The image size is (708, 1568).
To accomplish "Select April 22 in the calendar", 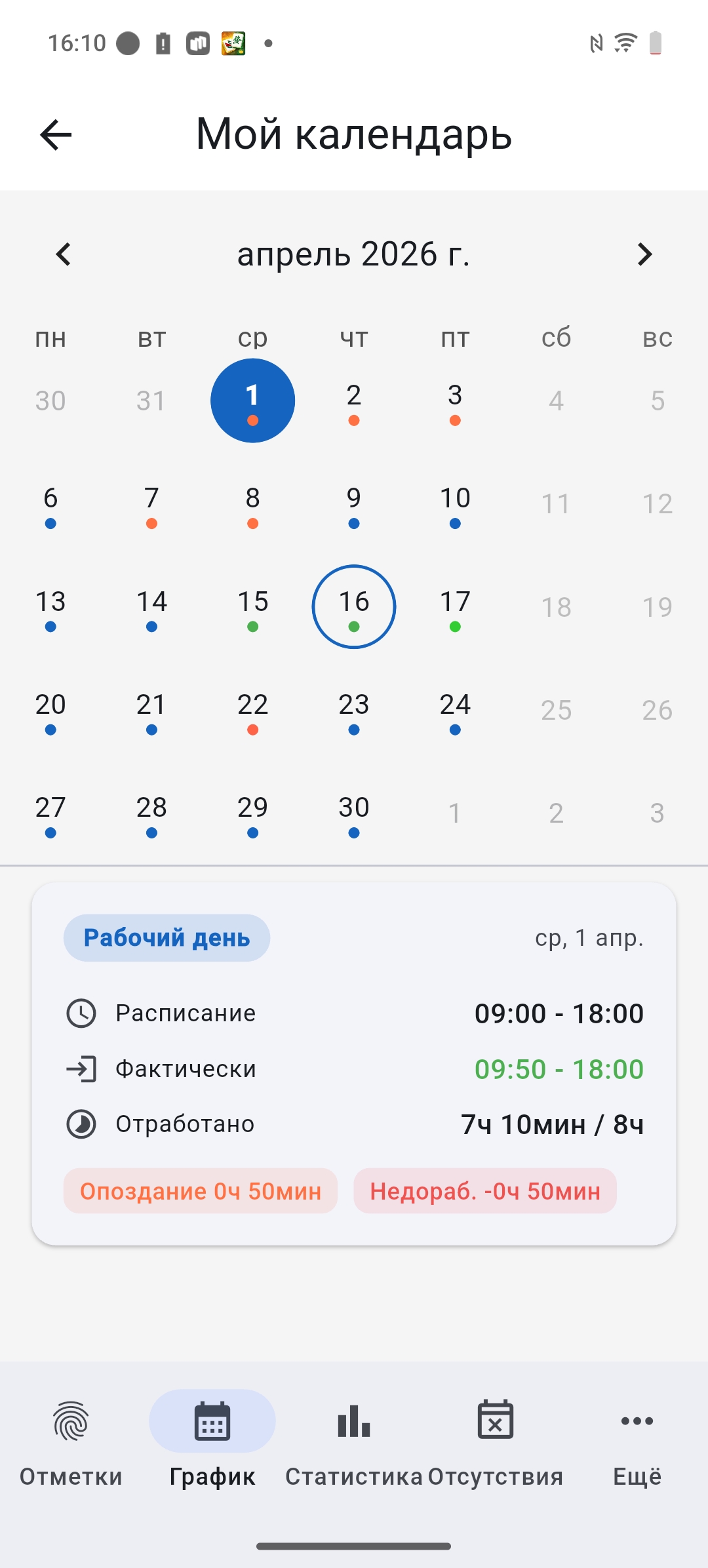I will 253,710.
